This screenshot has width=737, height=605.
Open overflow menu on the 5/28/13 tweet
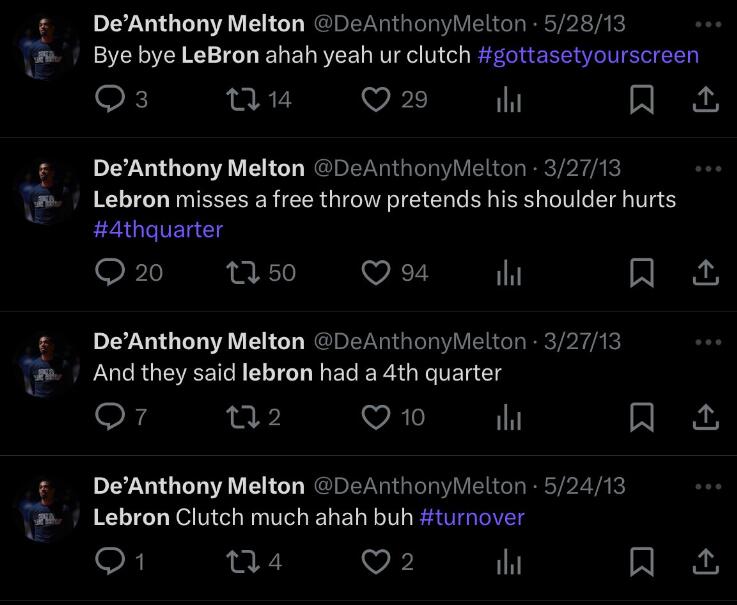[x=706, y=24]
